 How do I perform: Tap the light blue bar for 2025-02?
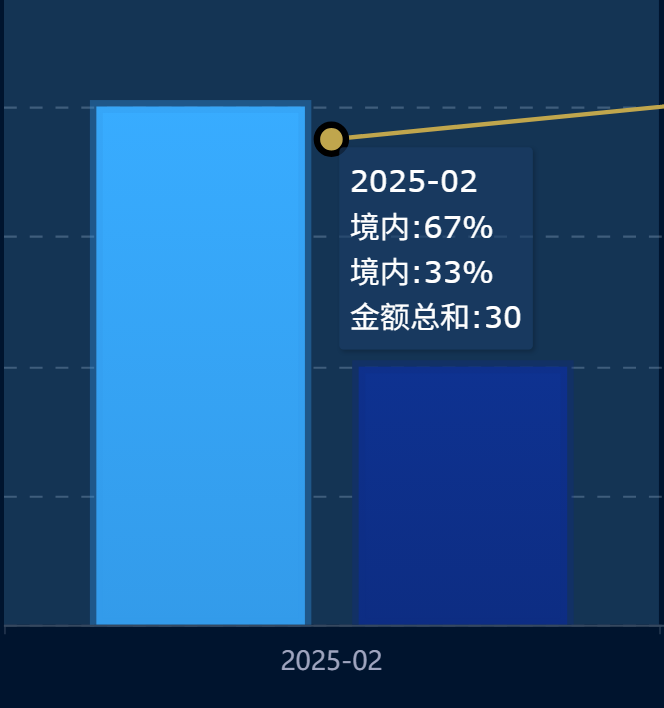[x=200, y=365]
